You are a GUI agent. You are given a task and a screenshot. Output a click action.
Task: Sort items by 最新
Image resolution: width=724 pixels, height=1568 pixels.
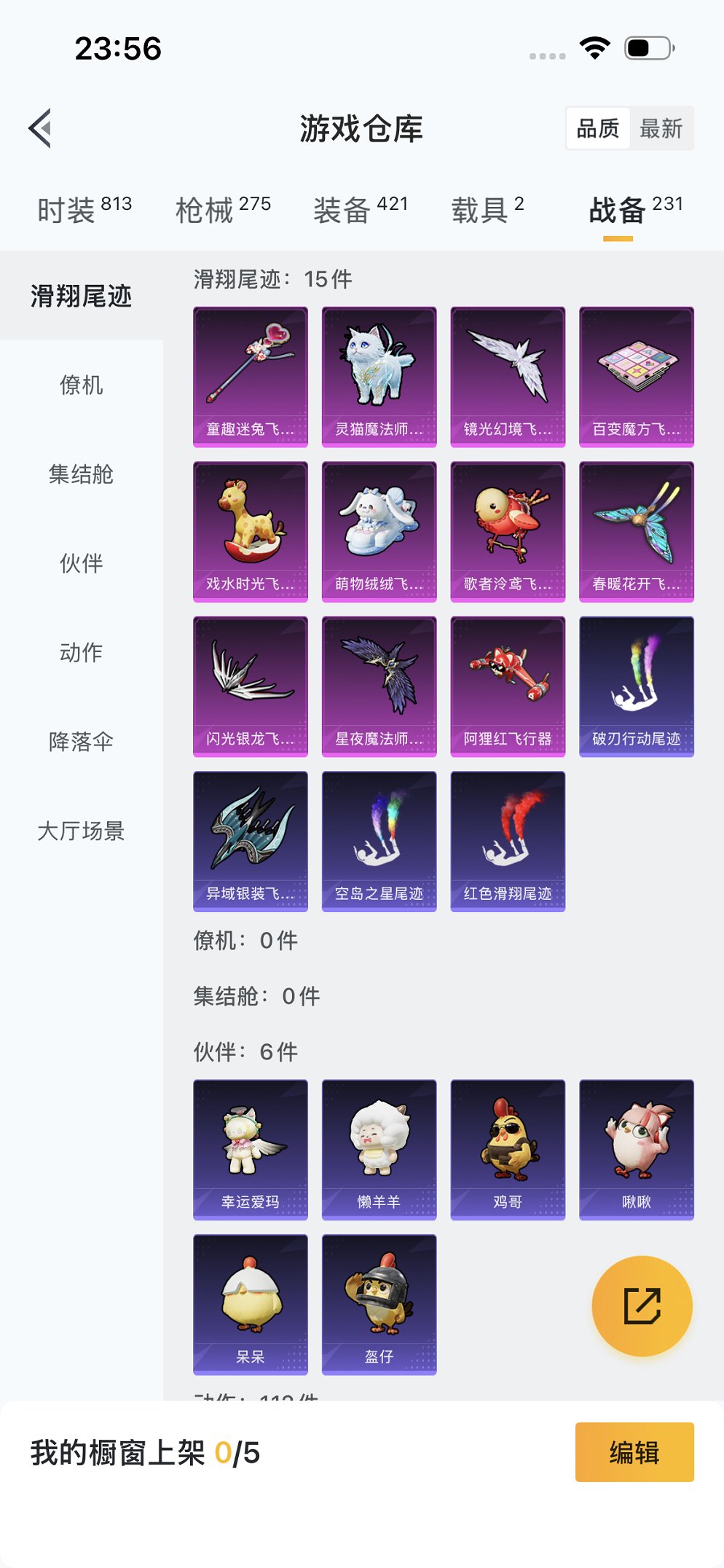click(661, 129)
